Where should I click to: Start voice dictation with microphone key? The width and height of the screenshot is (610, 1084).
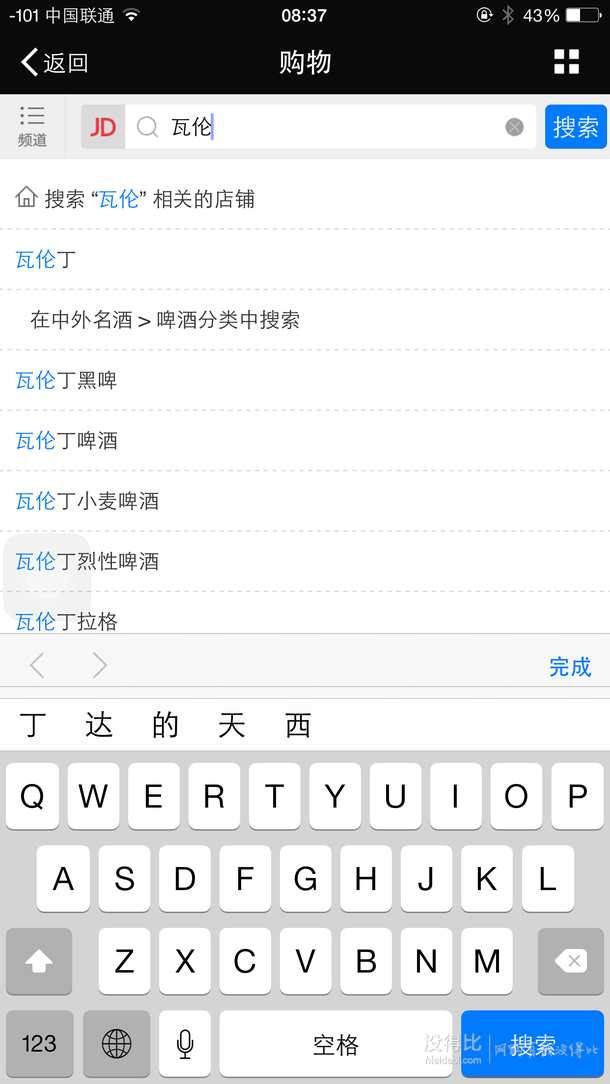[x=185, y=1044]
